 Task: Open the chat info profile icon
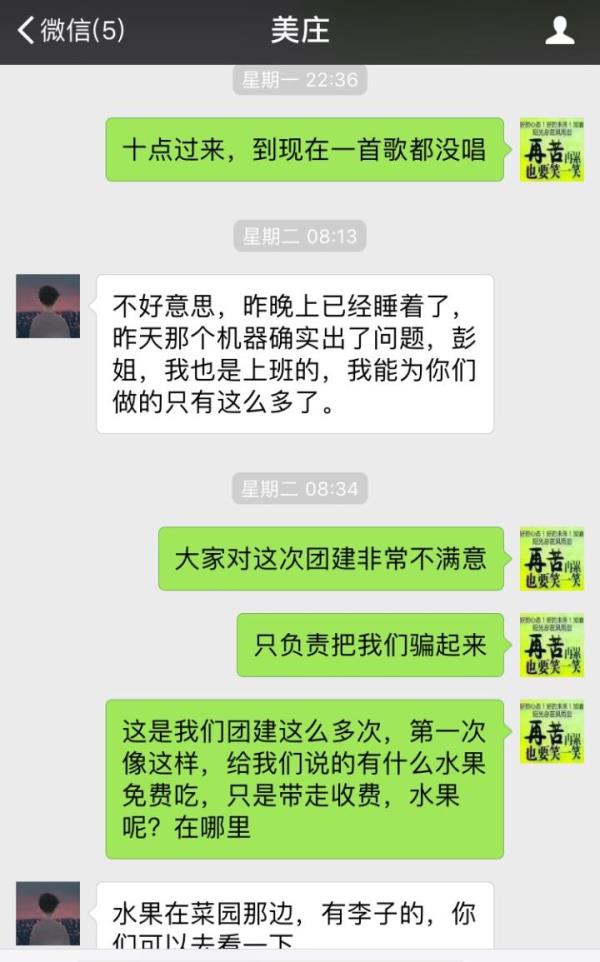point(560,31)
